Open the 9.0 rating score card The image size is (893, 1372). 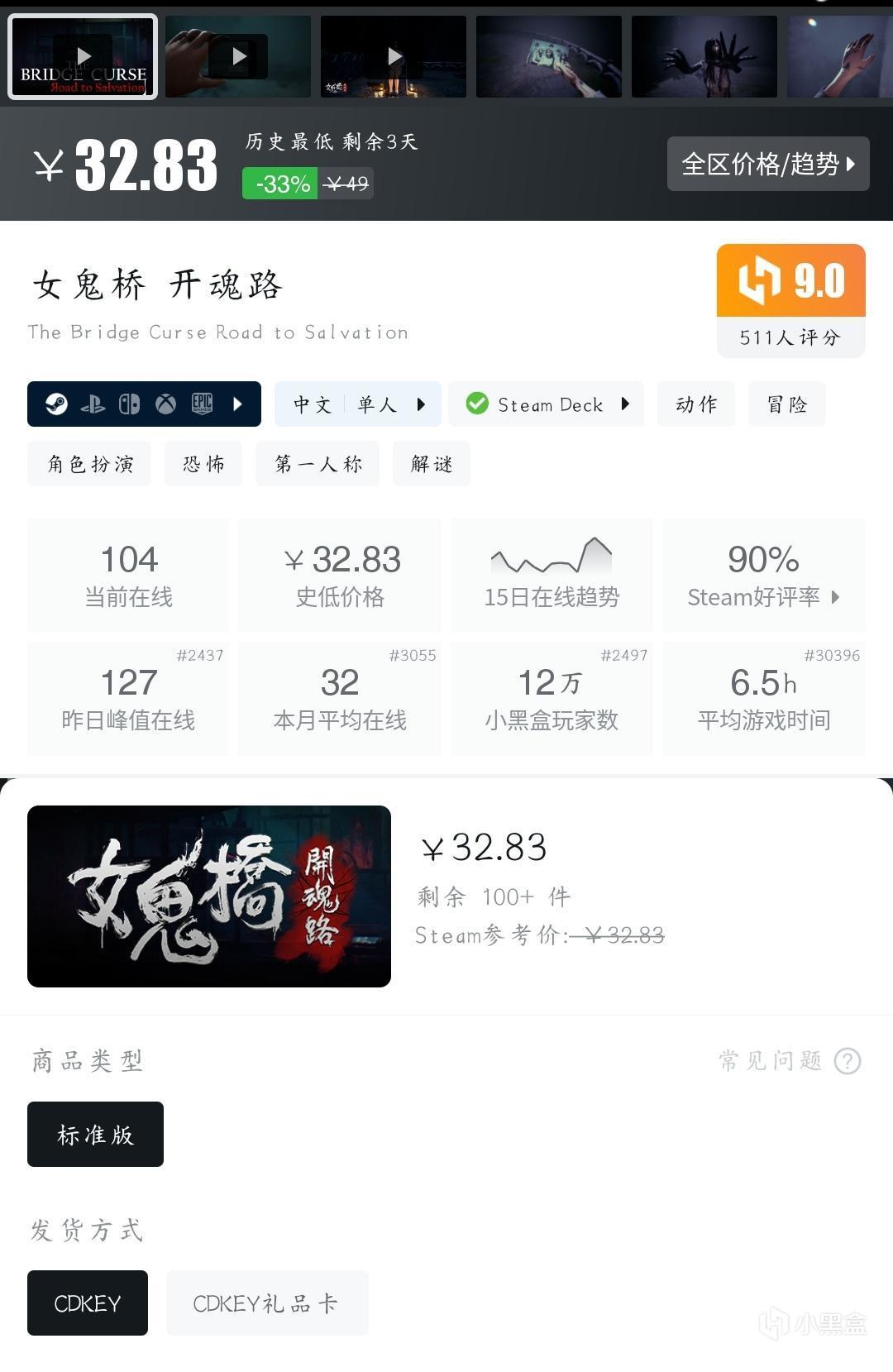click(790, 300)
